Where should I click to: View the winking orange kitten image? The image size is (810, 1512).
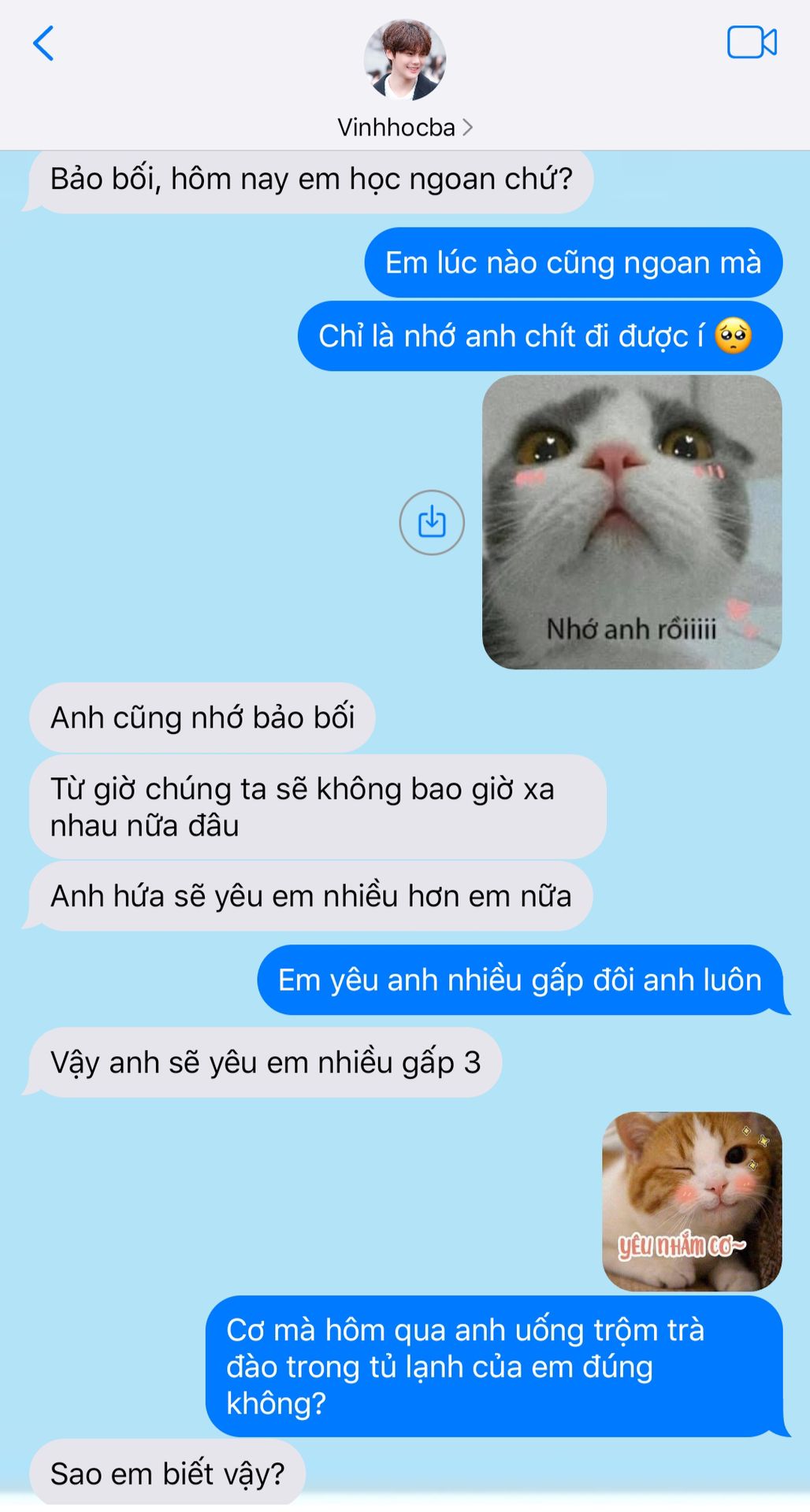click(x=691, y=1200)
